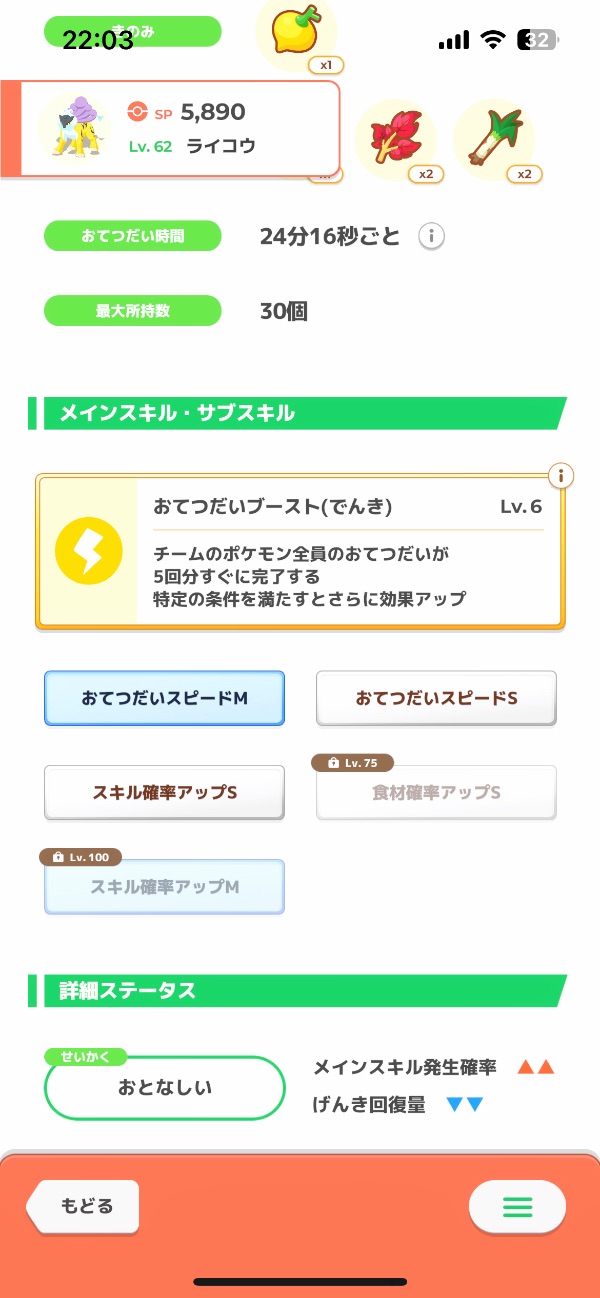Select the おてつだいスピードM sub skill

[165, 698]
